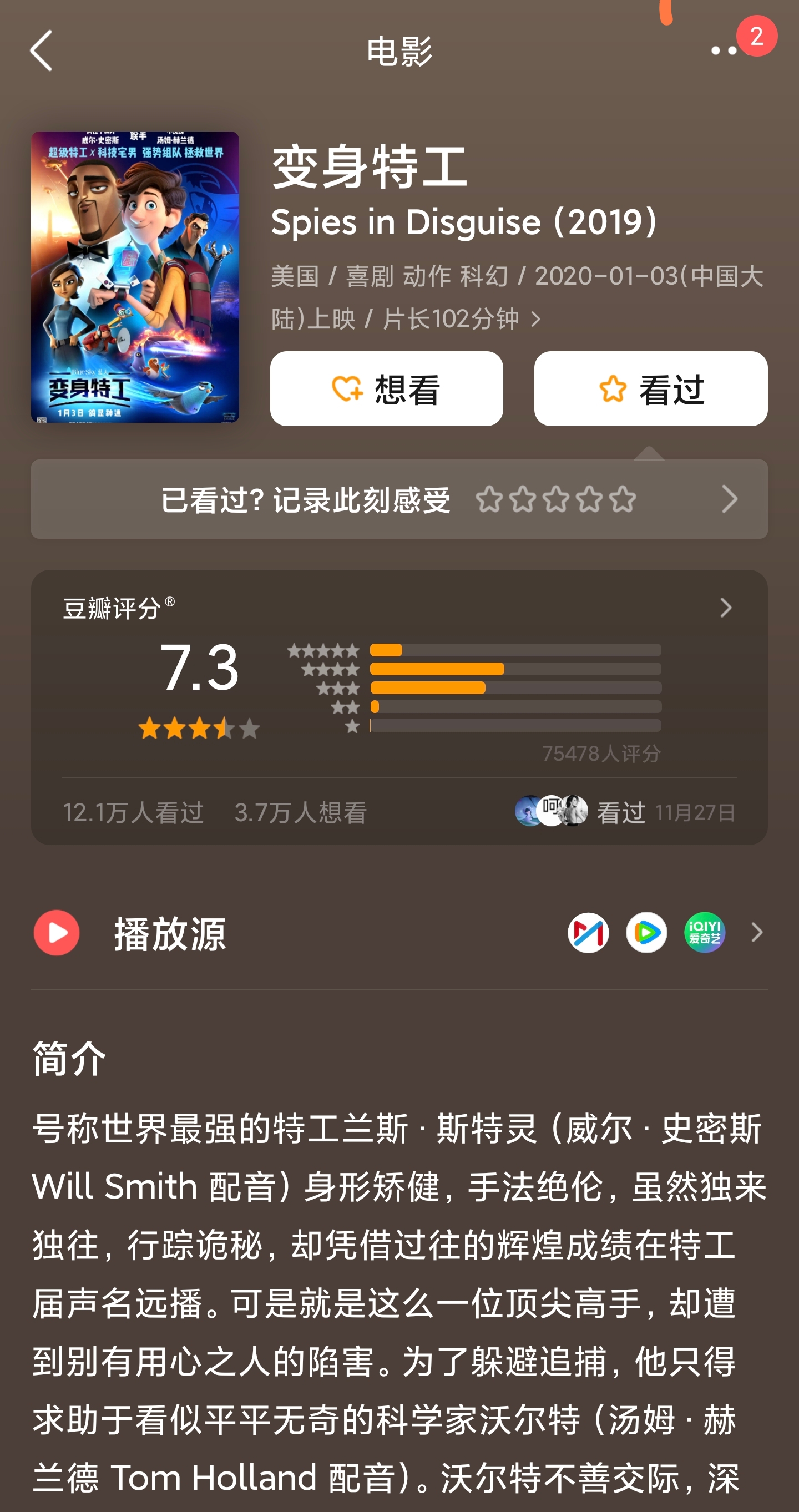View friends who 看过 this movie

click(623, 812)
